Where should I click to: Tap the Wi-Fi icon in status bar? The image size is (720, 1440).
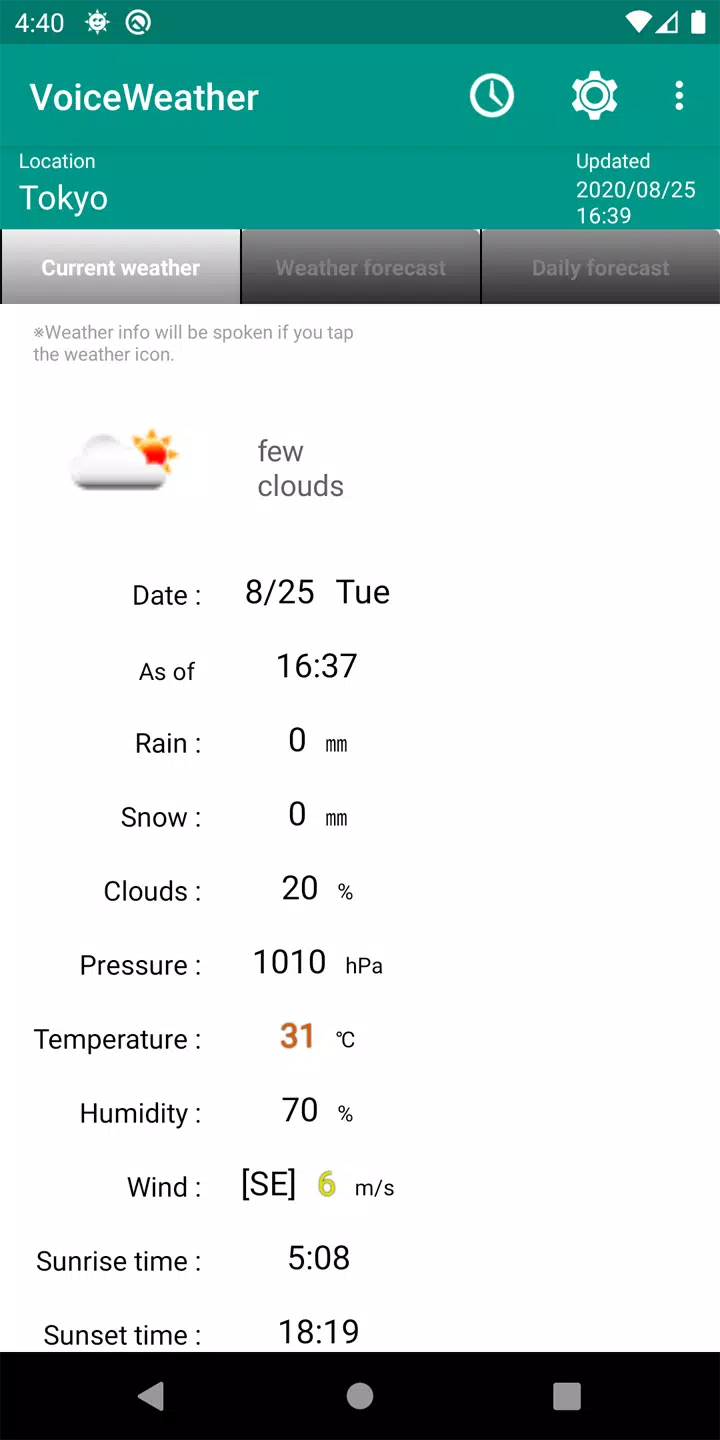(x=638, y=22)
